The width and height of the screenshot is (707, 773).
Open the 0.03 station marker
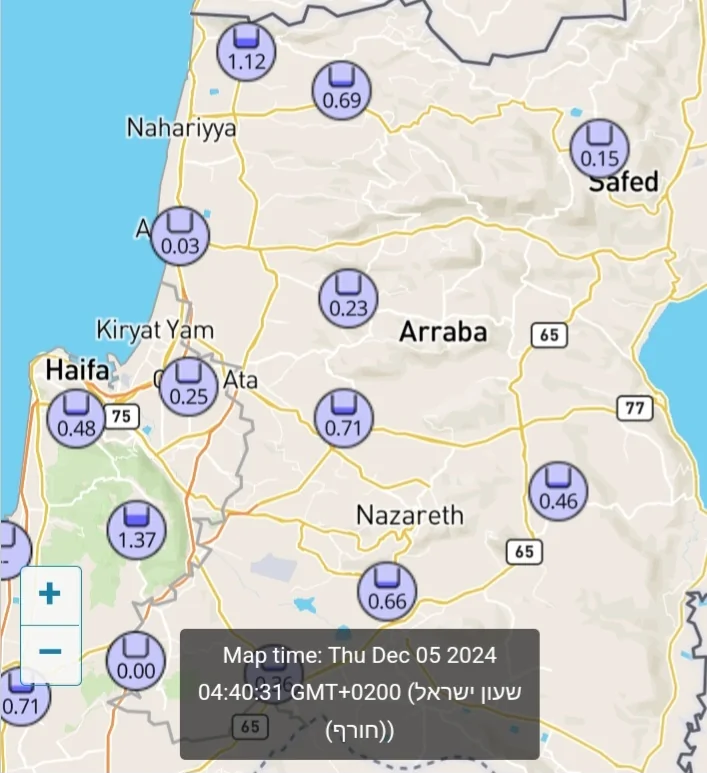(x=180, y=236)
